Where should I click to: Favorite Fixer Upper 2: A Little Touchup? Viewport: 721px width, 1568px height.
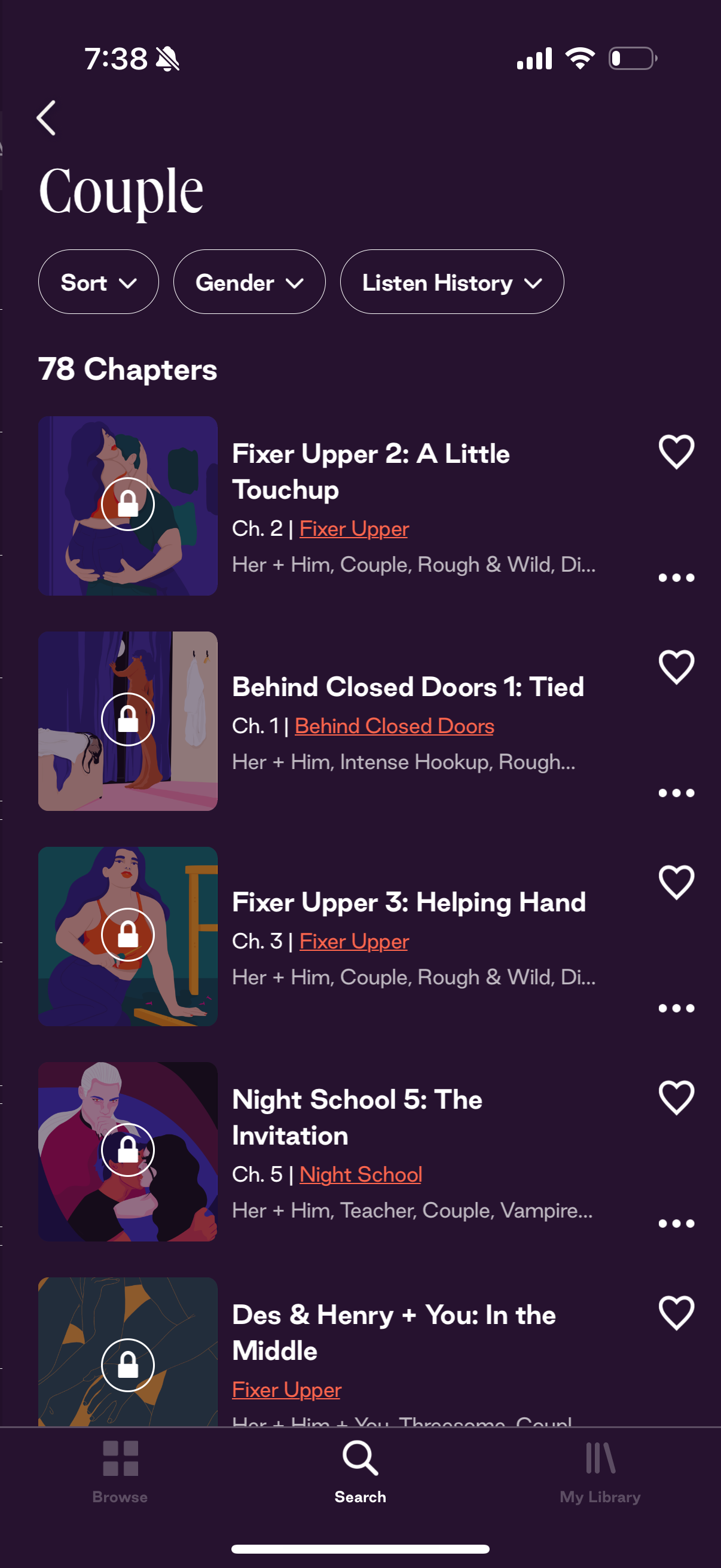(x=676, y=452)
